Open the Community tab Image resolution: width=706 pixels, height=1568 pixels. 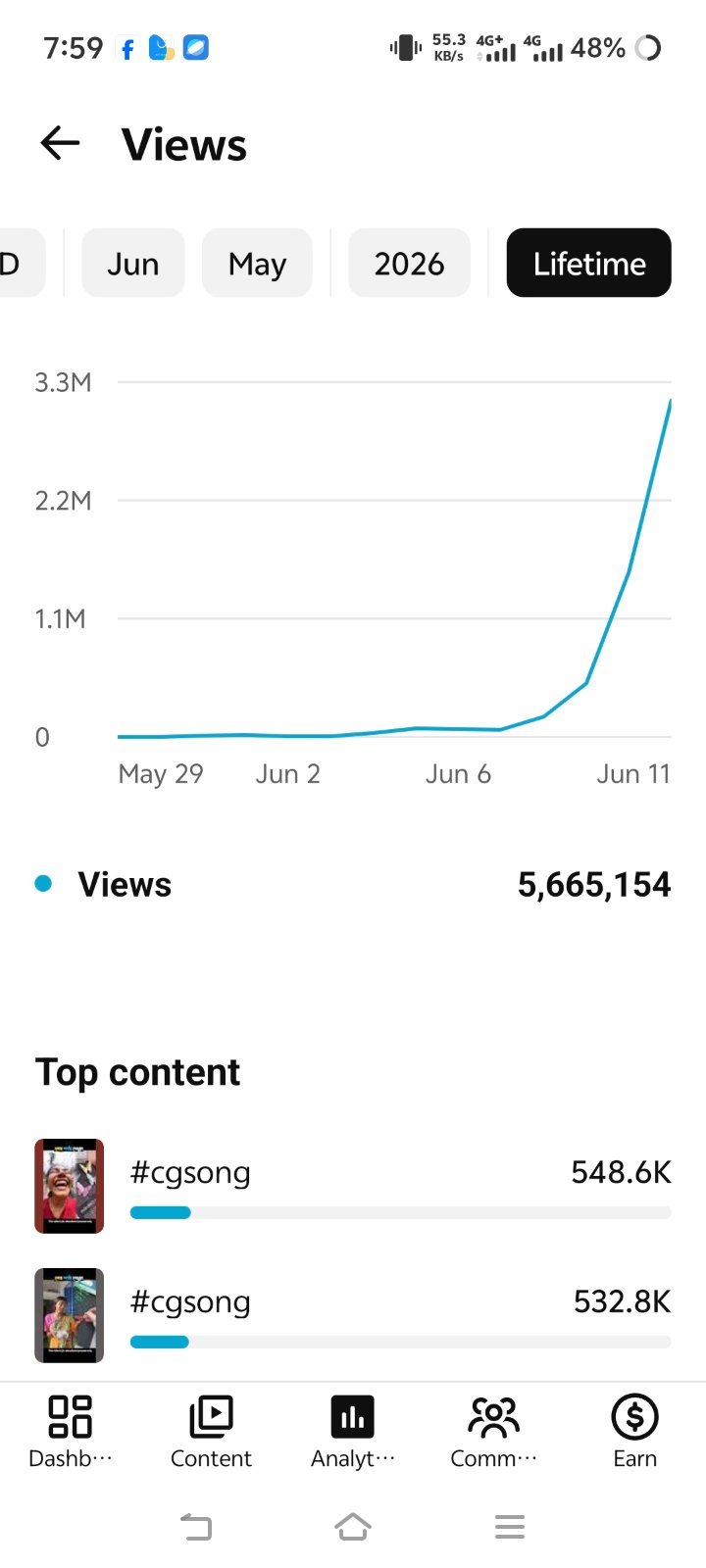tap(494, 1432)
